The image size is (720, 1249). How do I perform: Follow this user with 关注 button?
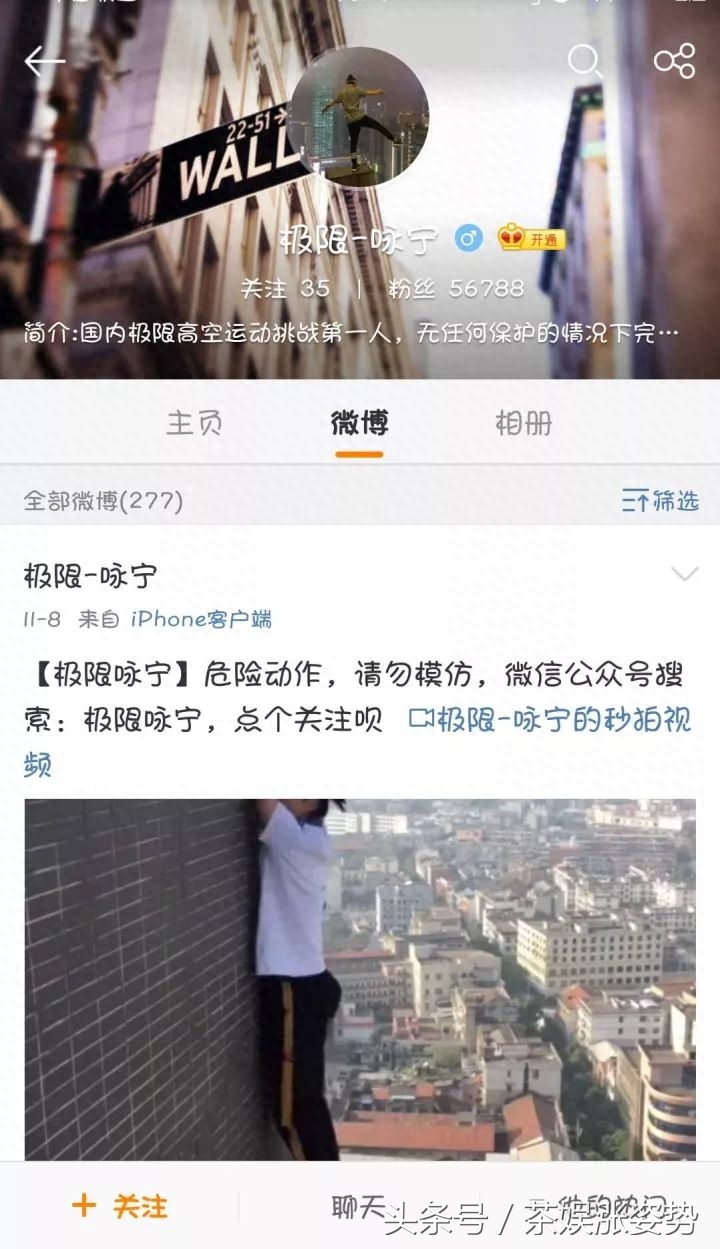tap(120, 1206)
